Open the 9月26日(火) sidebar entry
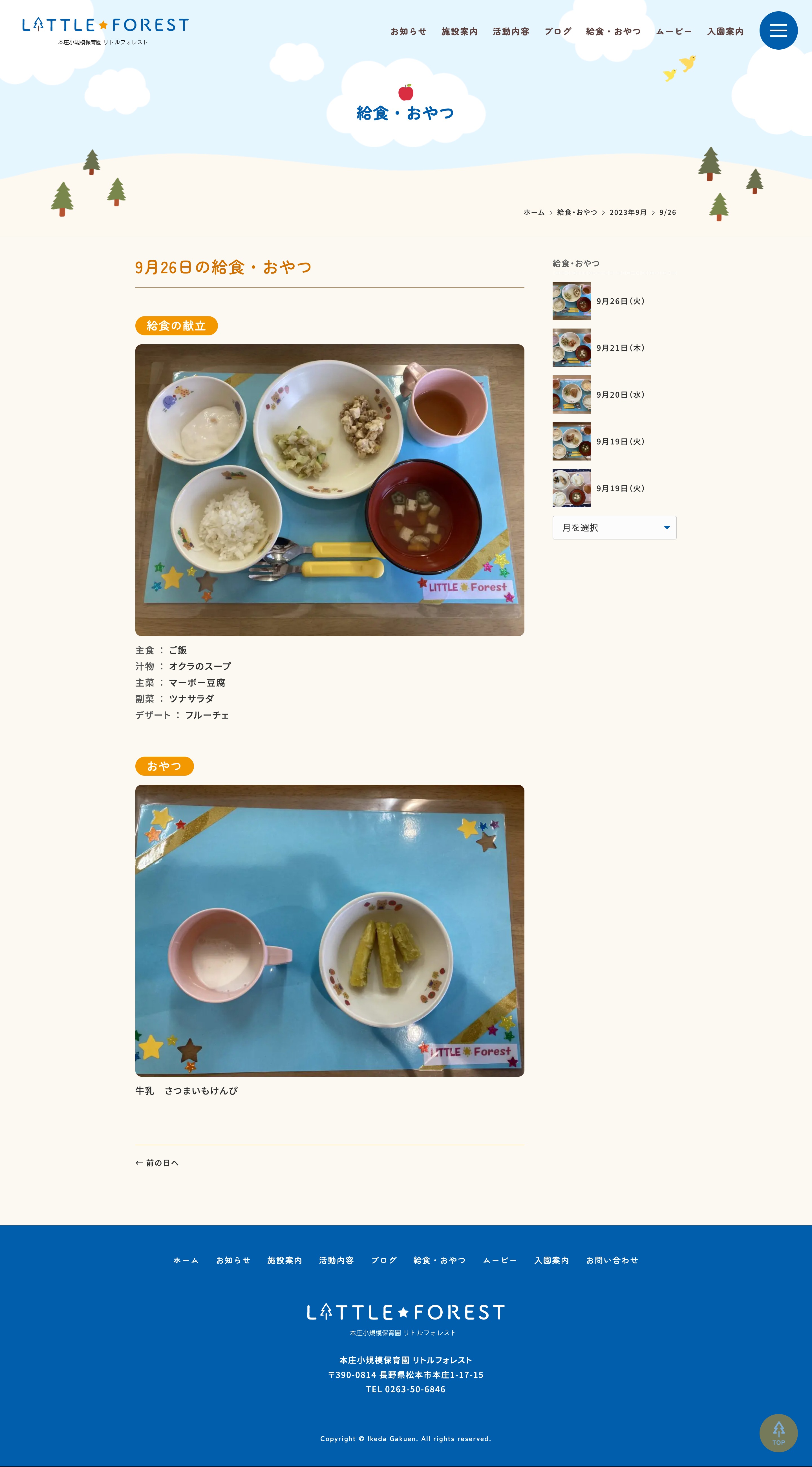This screenshot has width=812, height=1467. pyautogui.click(x=619, y=301)
